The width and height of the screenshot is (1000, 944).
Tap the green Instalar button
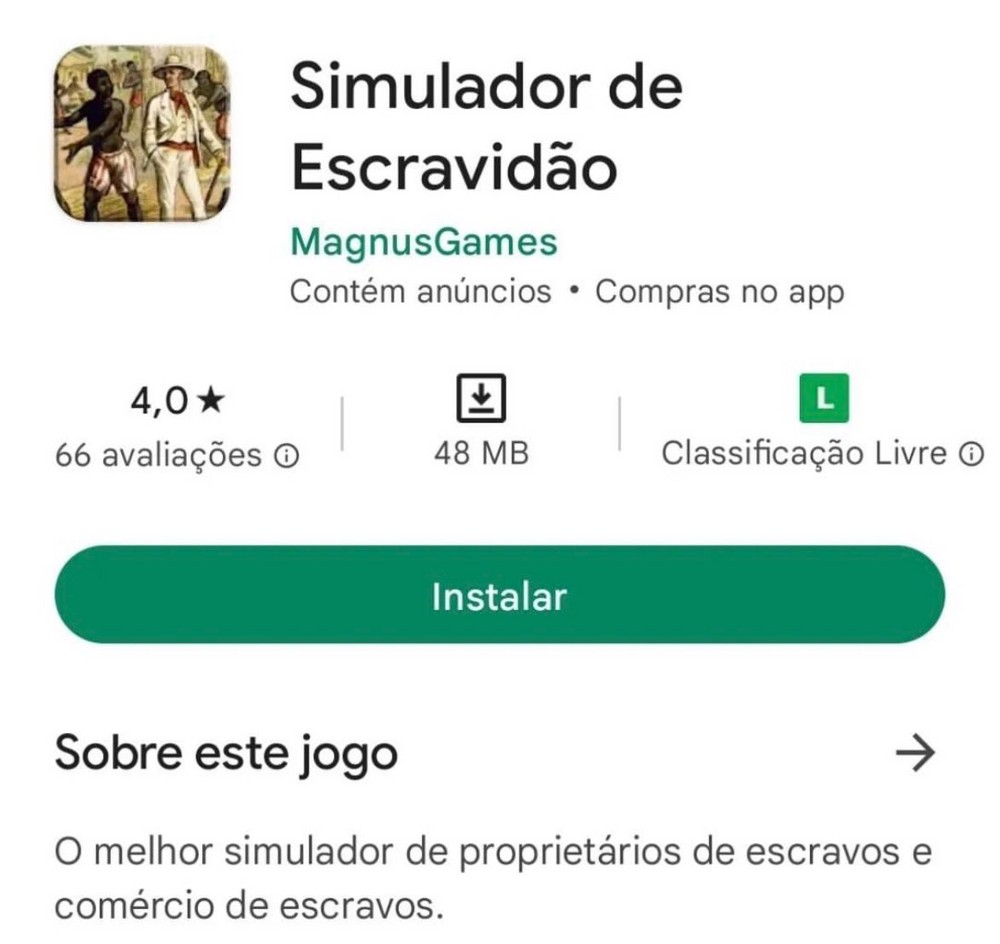[499, 596]
